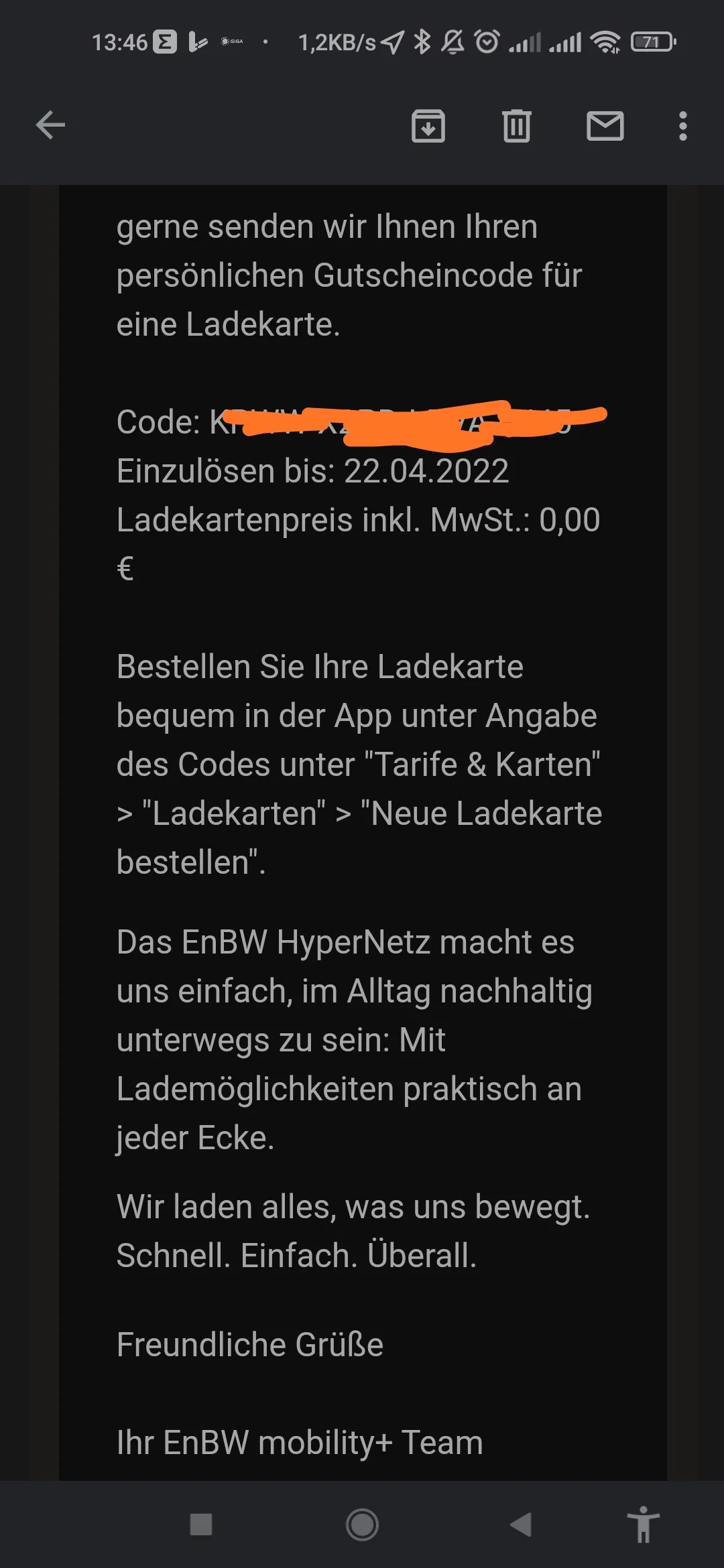Image resolution: width=724 pixels, height=1568 pixels.
Task: Tap the system home button
Action: click(362, 1524)
